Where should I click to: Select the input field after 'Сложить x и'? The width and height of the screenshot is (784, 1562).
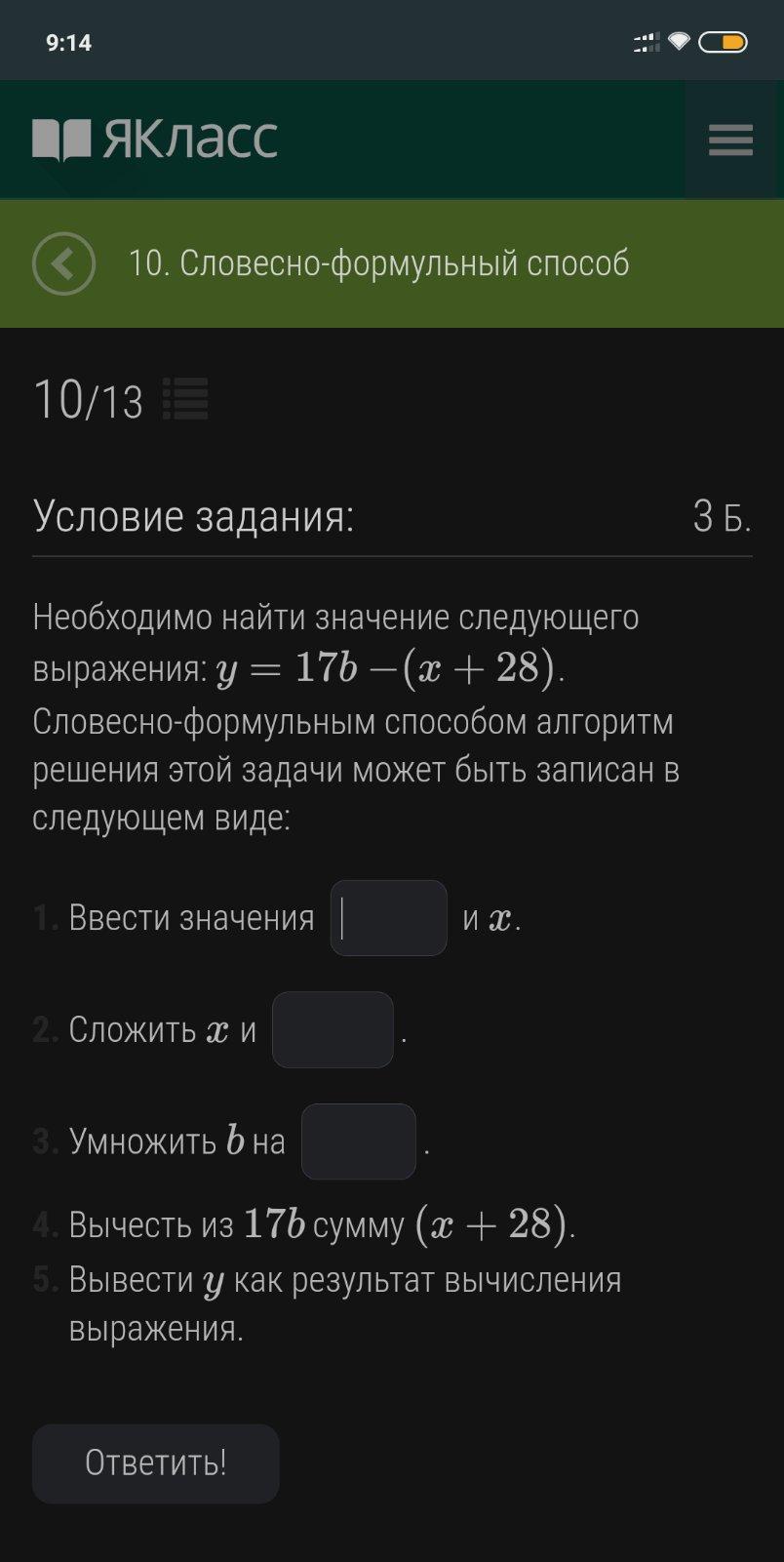coord(333,1030)
